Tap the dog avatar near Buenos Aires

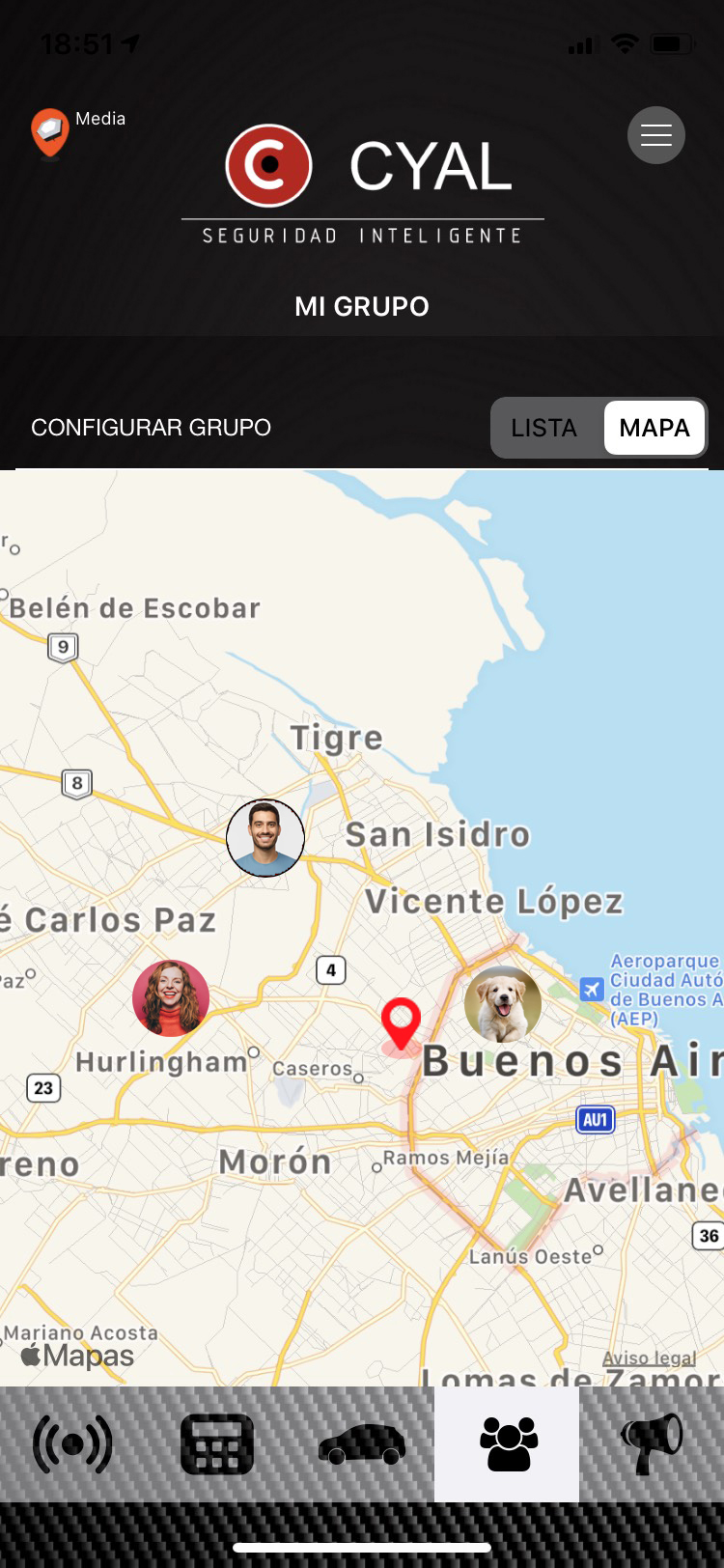pos(502,1004)
